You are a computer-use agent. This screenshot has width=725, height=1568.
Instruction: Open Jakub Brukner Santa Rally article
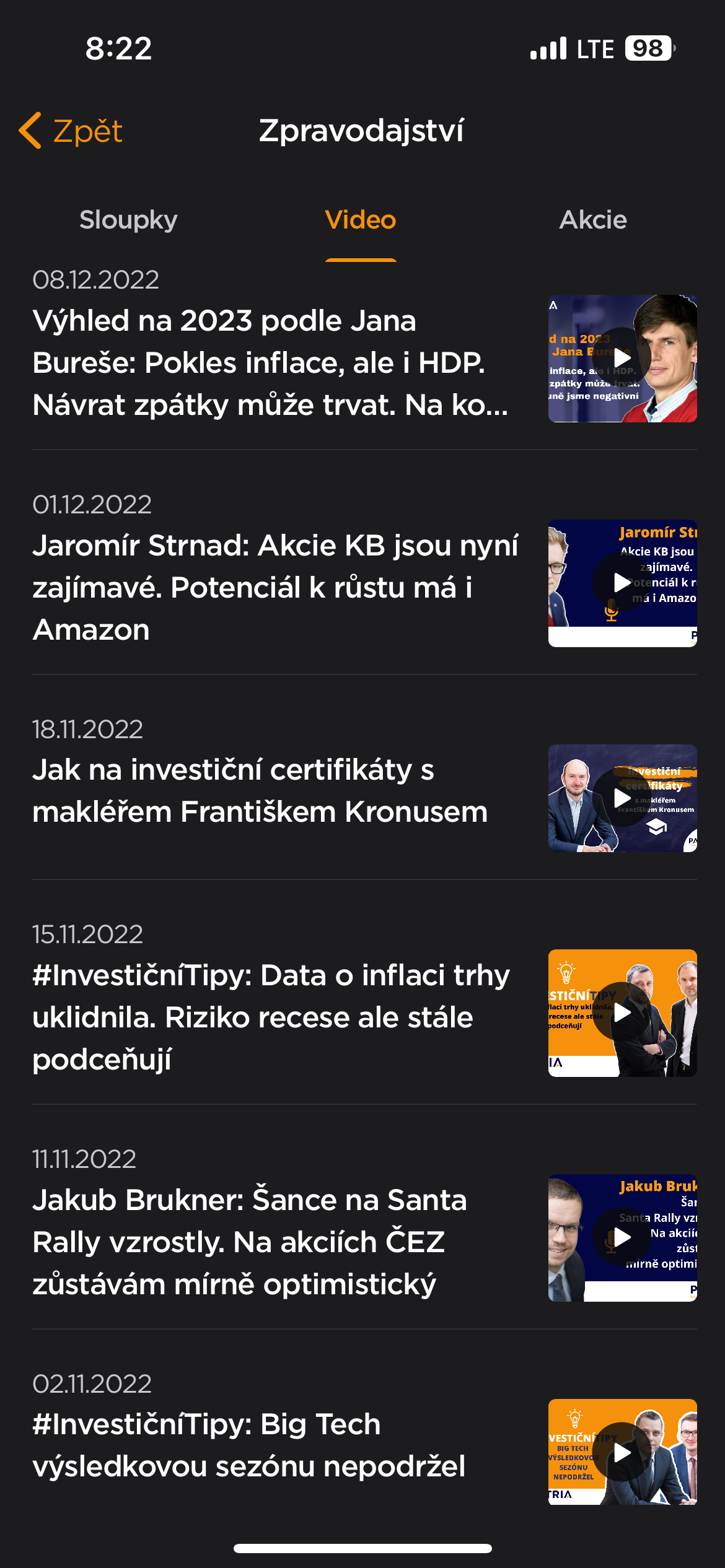pos(248,1242)
